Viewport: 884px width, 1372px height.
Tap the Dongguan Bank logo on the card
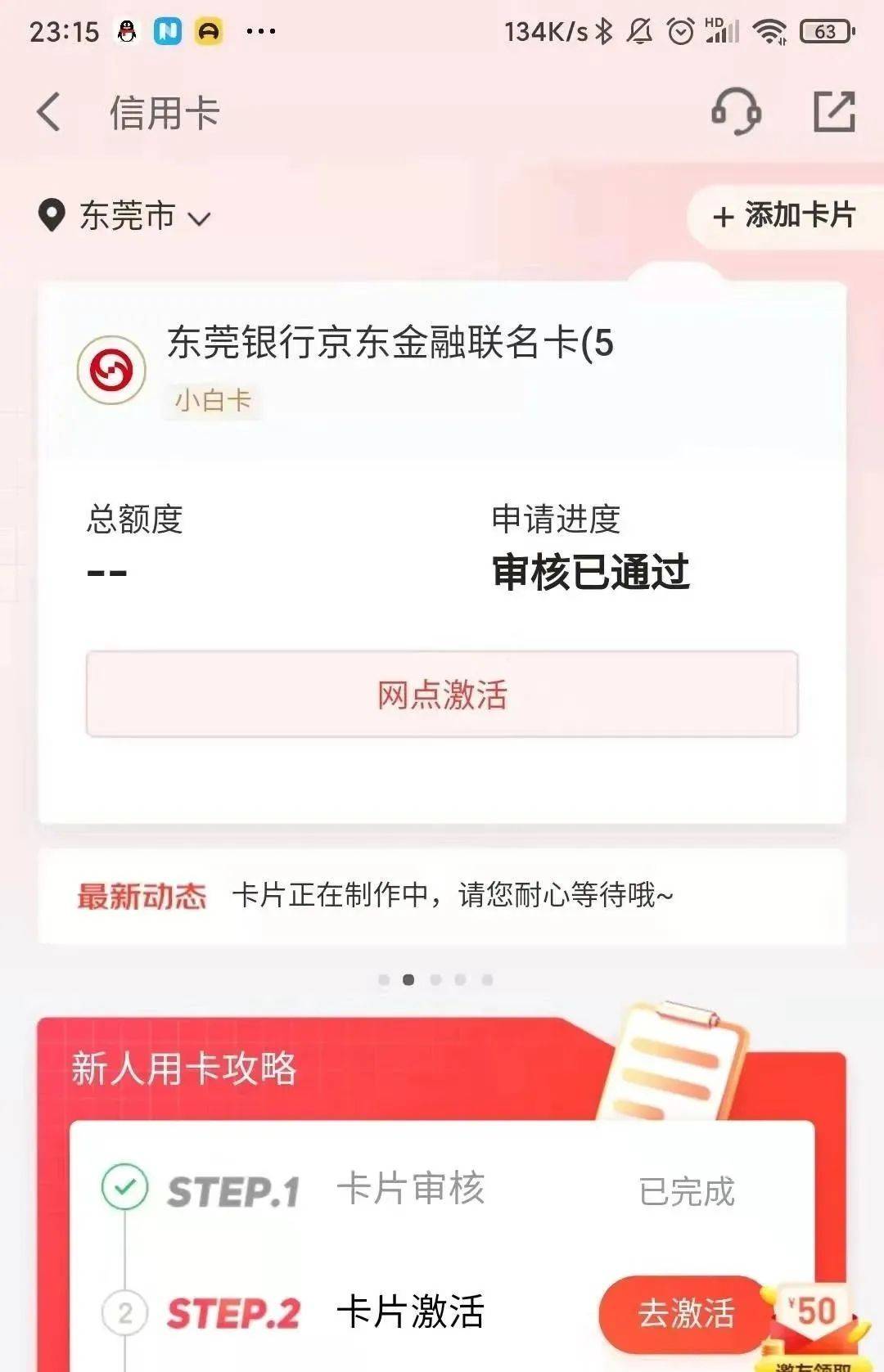click(x=113, y=371)
